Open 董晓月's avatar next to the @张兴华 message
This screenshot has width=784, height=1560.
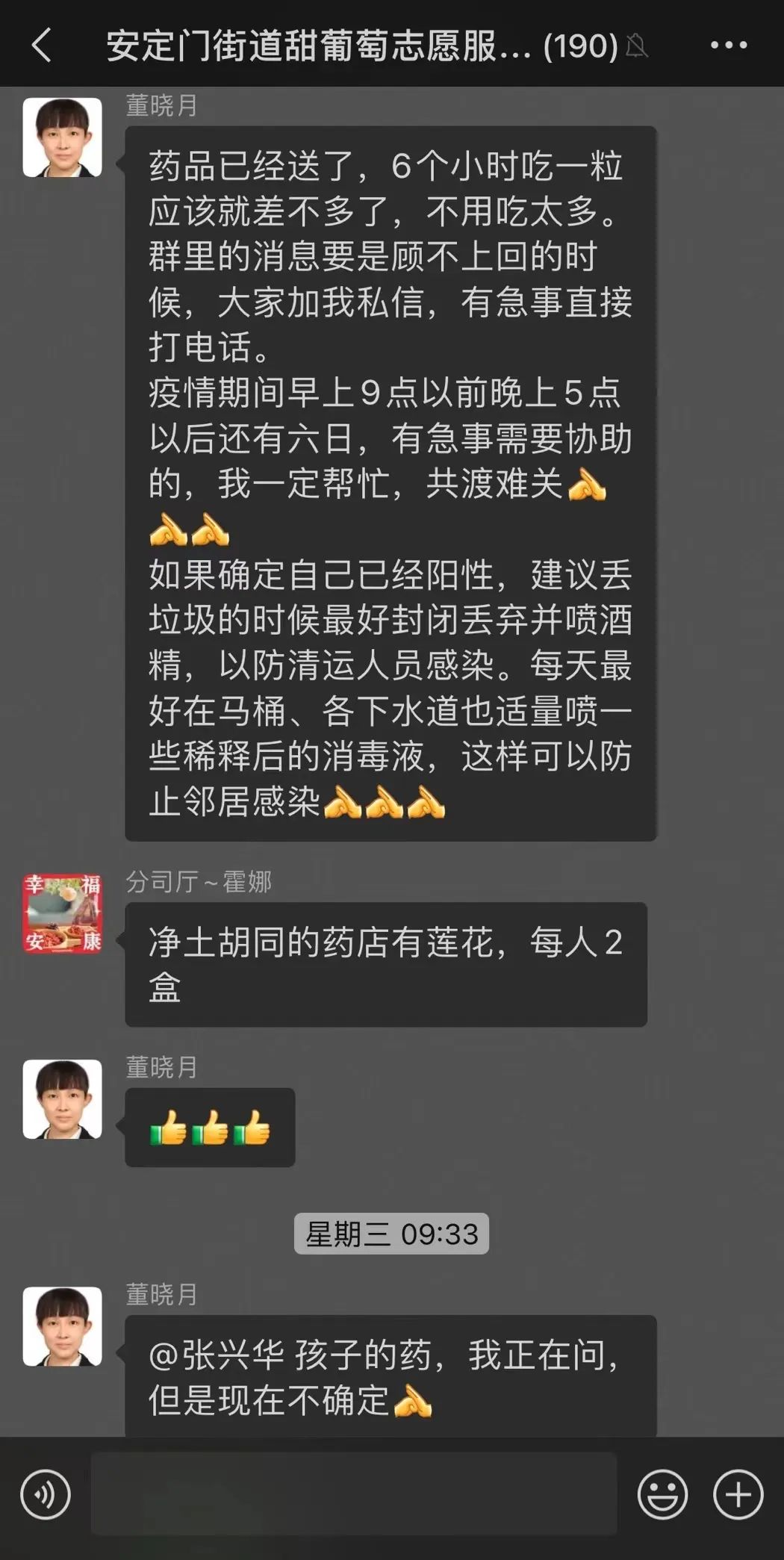63,1326
